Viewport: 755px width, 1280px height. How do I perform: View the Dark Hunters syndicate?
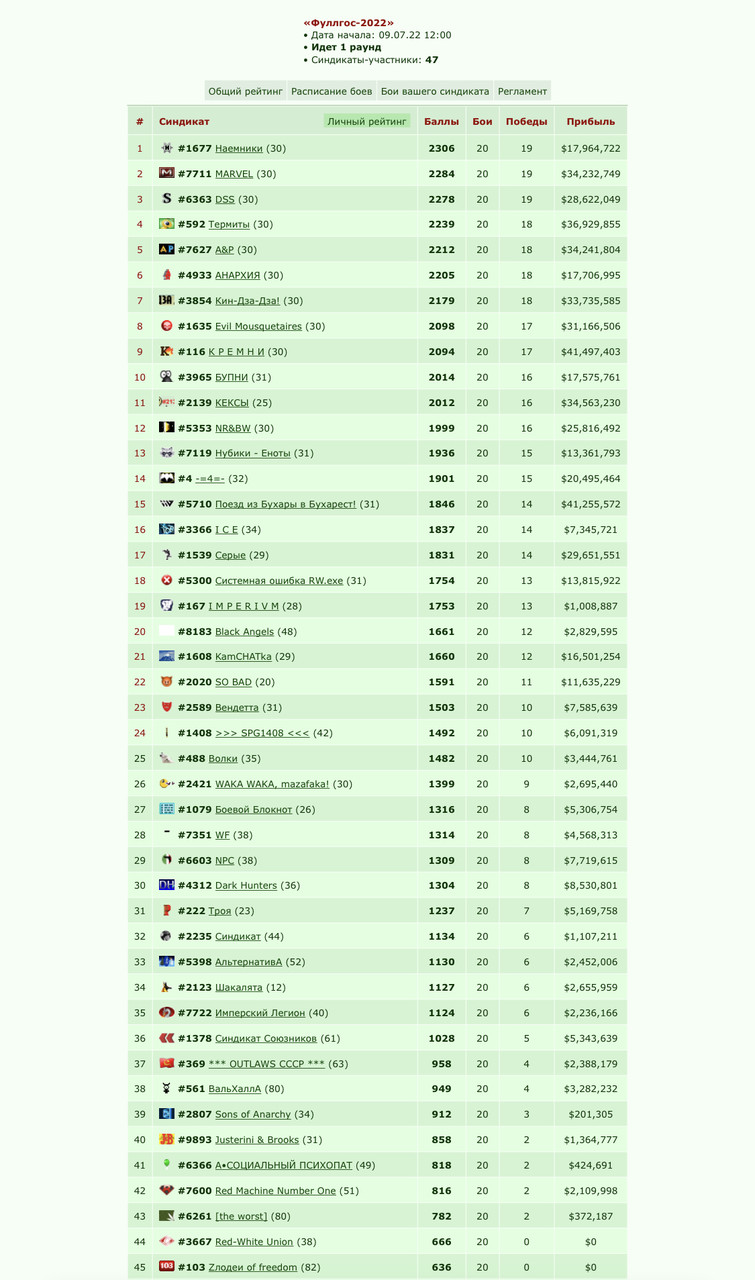coord(246,885)
